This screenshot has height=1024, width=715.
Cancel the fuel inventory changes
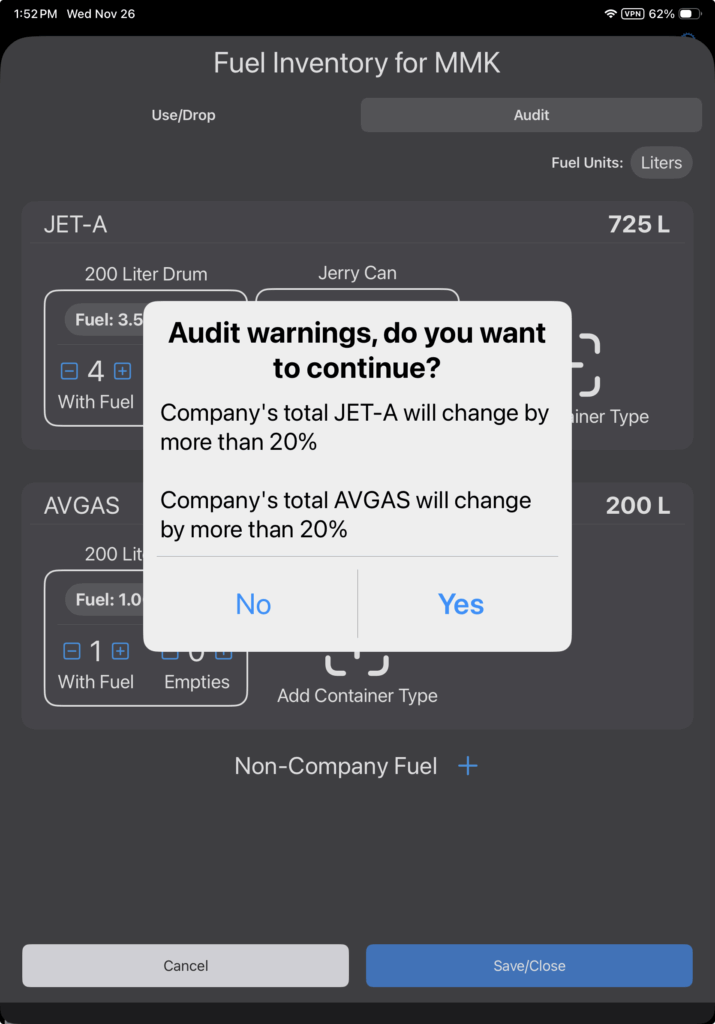pos(186,966)
